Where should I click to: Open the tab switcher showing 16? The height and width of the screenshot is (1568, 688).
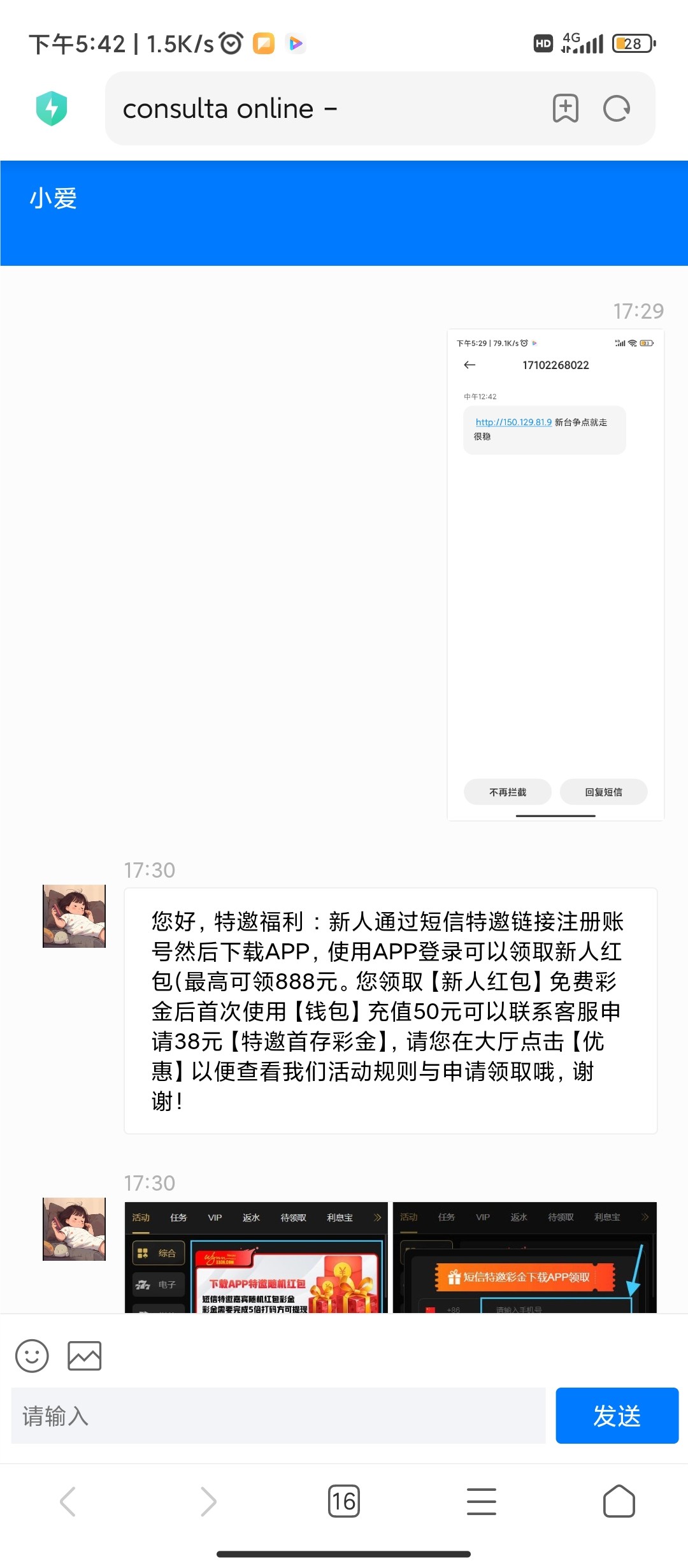point(344,1502)
